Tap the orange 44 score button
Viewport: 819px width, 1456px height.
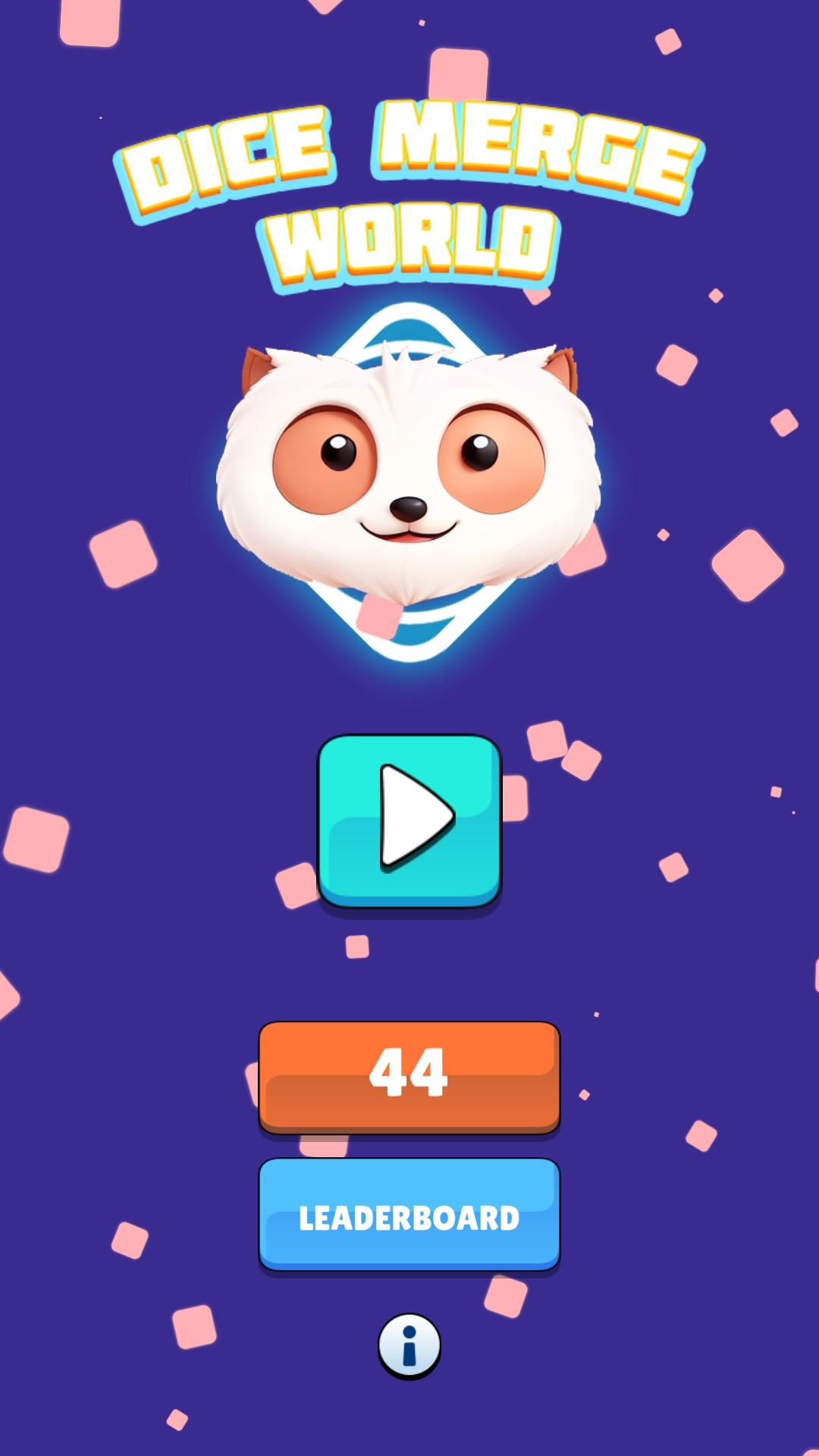pyautogui.click(x=409, y=1078)
